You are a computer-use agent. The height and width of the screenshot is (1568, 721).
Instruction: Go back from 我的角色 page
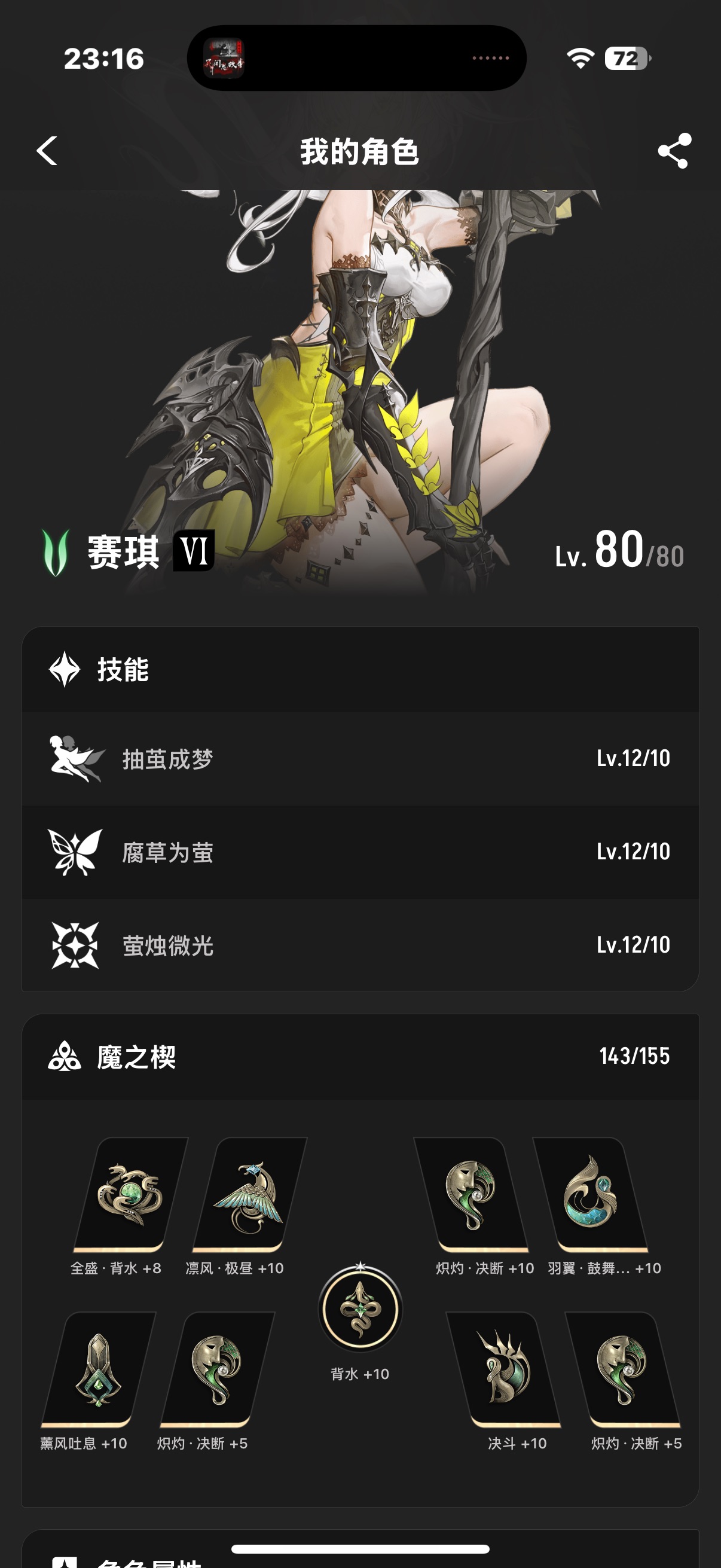click(47, 151)
